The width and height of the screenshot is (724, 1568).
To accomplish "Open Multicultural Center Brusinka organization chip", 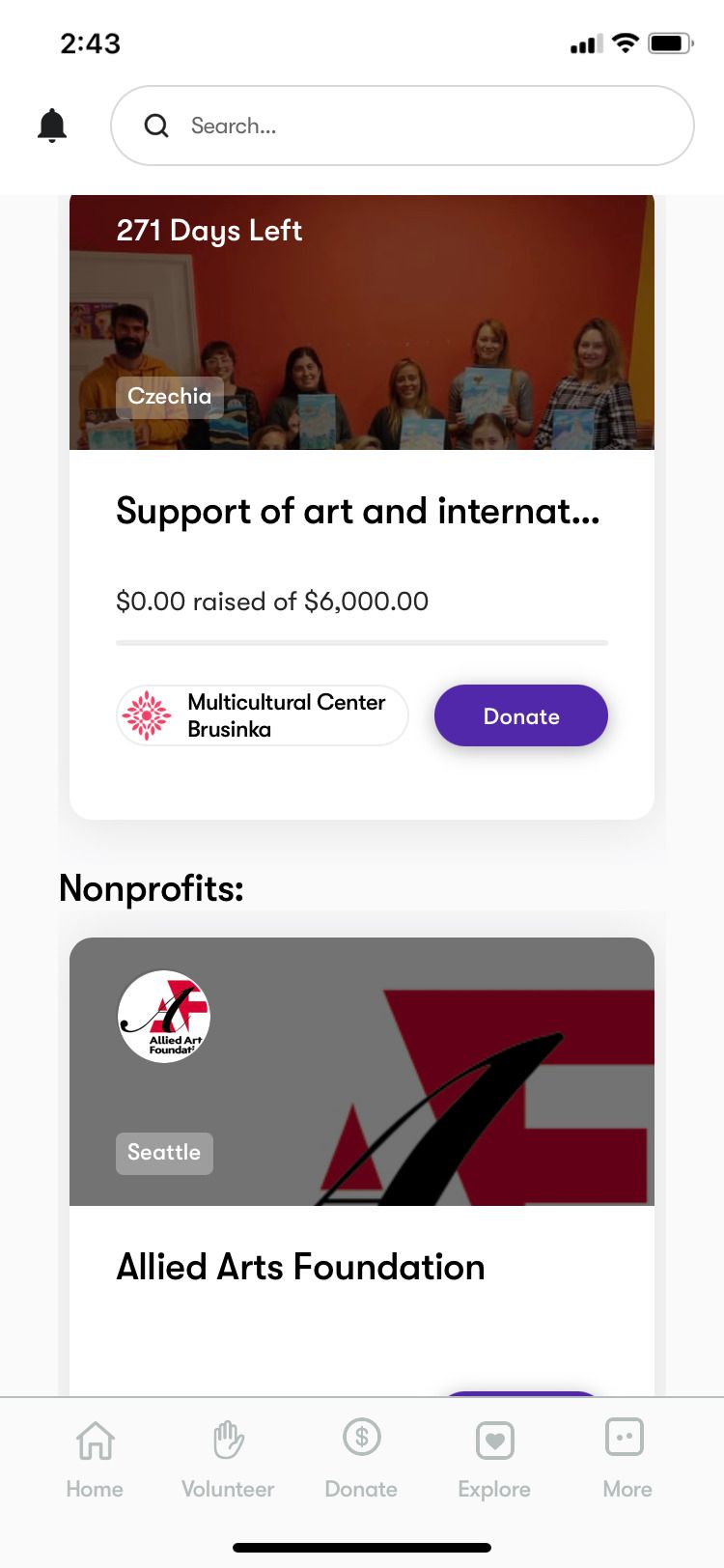I will [x=263, y=715].
